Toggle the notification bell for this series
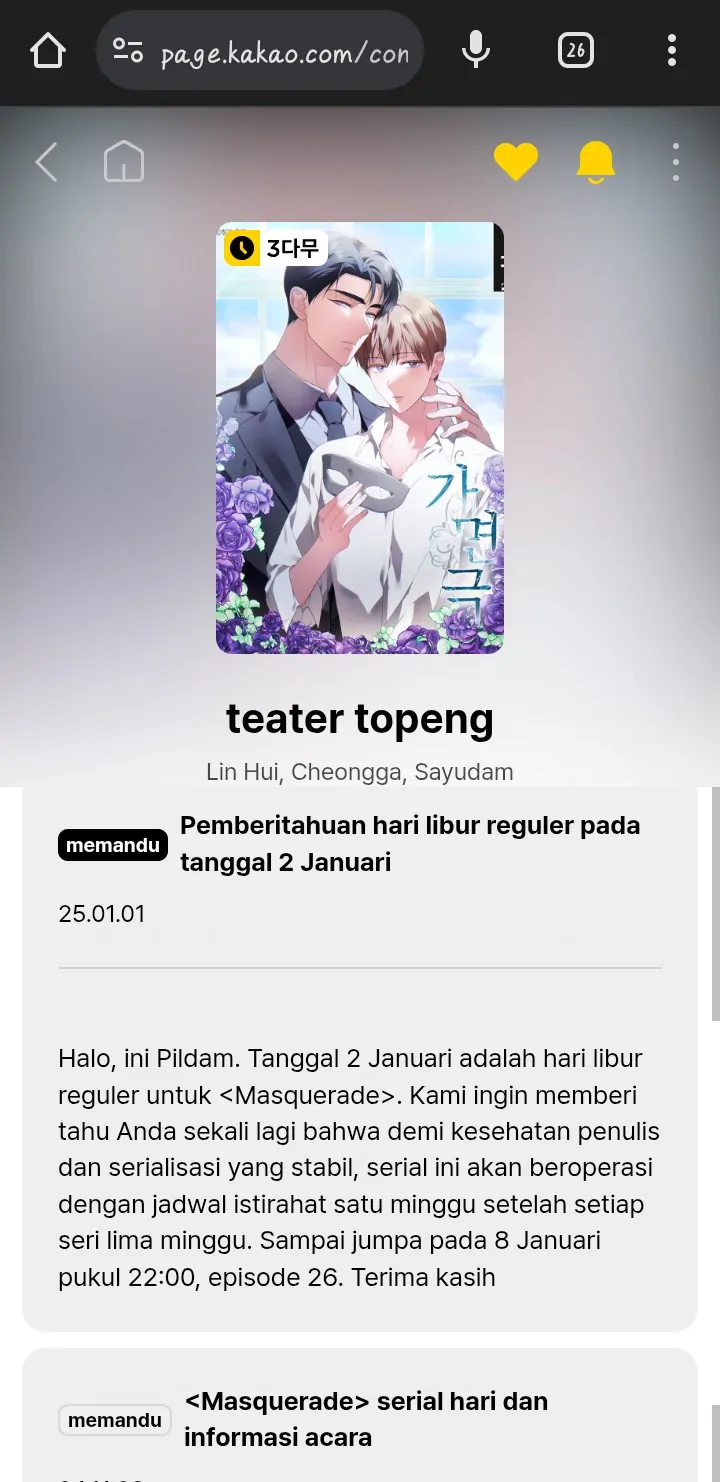Image resolution: width=720 pixels, height=1482 pixels. pyautogui.click(x=595, y=161)
